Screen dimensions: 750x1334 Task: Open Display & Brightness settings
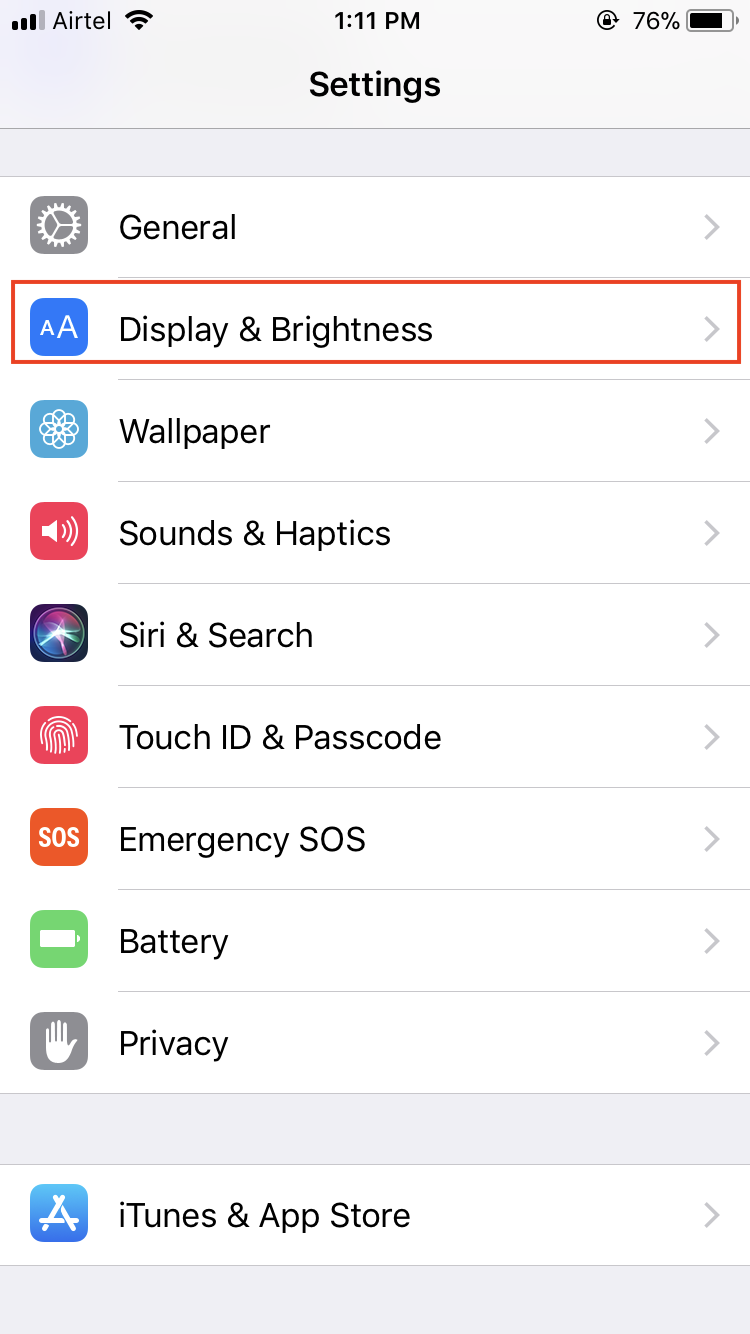pyautogui.click(x=375, y=329)
